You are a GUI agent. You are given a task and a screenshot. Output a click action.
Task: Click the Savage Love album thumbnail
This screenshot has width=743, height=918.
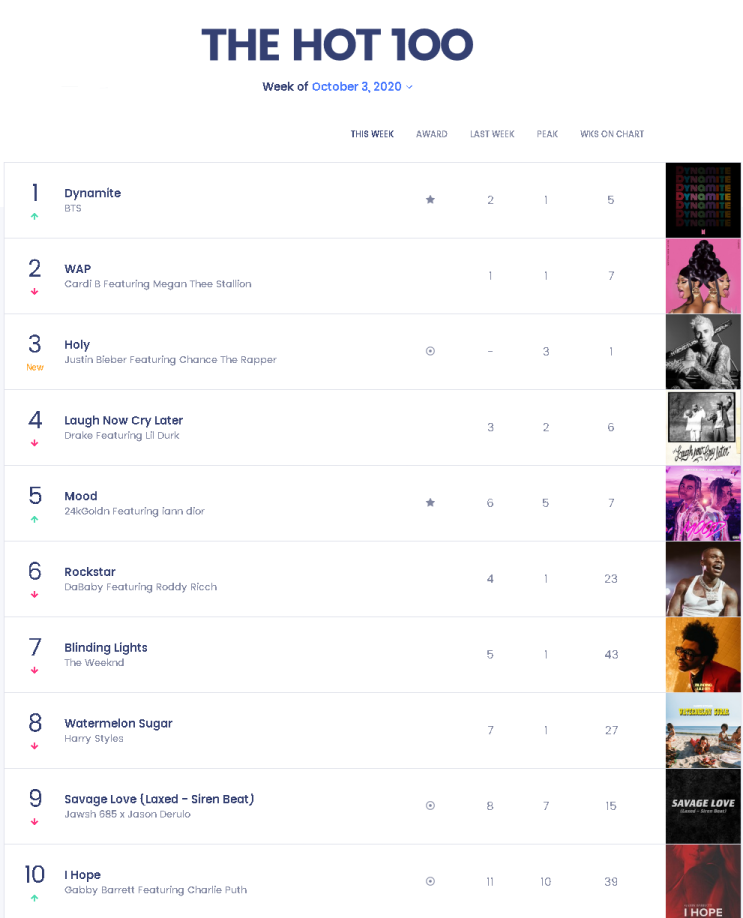click(x=703, y=806)
